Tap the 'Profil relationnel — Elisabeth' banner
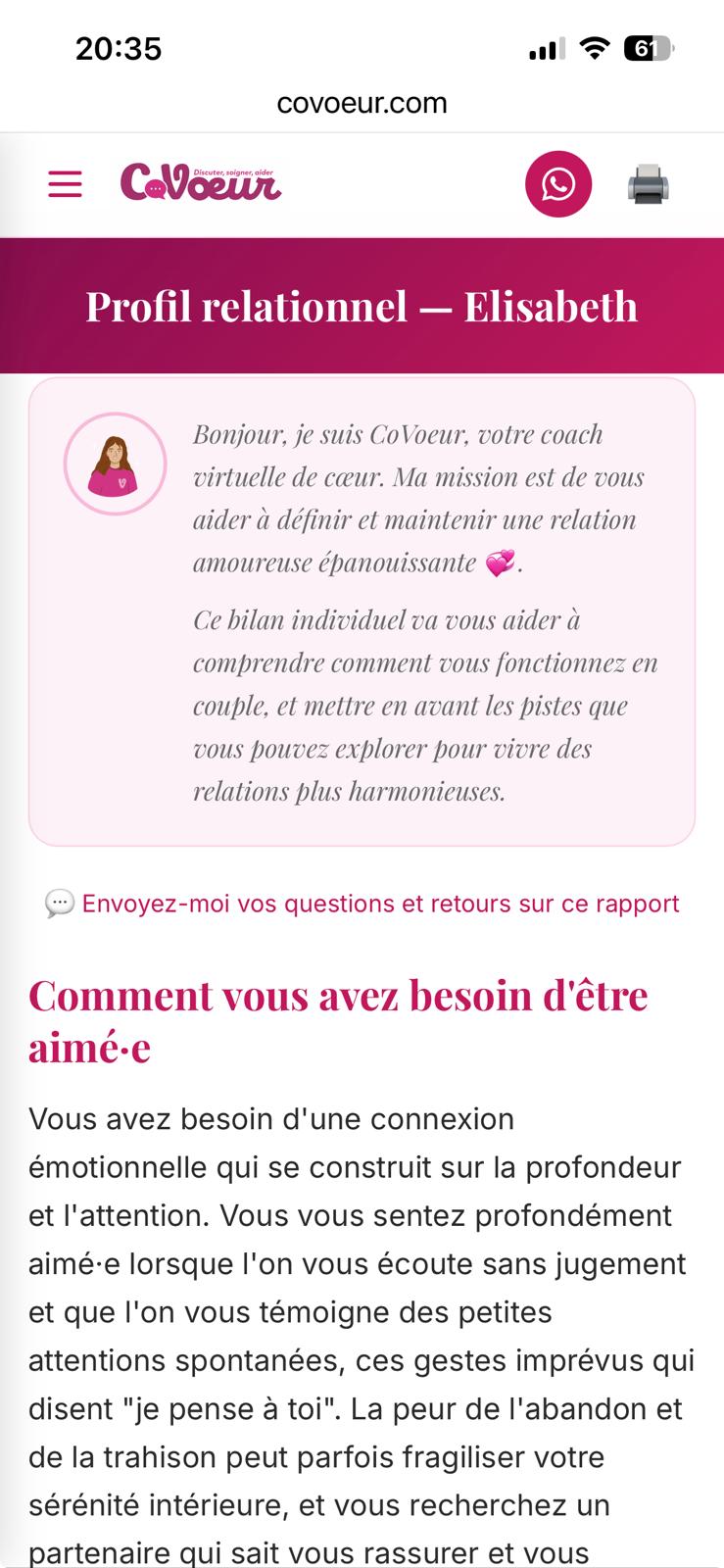This screenshot has width=724, height=1568. tap(362, 305)
